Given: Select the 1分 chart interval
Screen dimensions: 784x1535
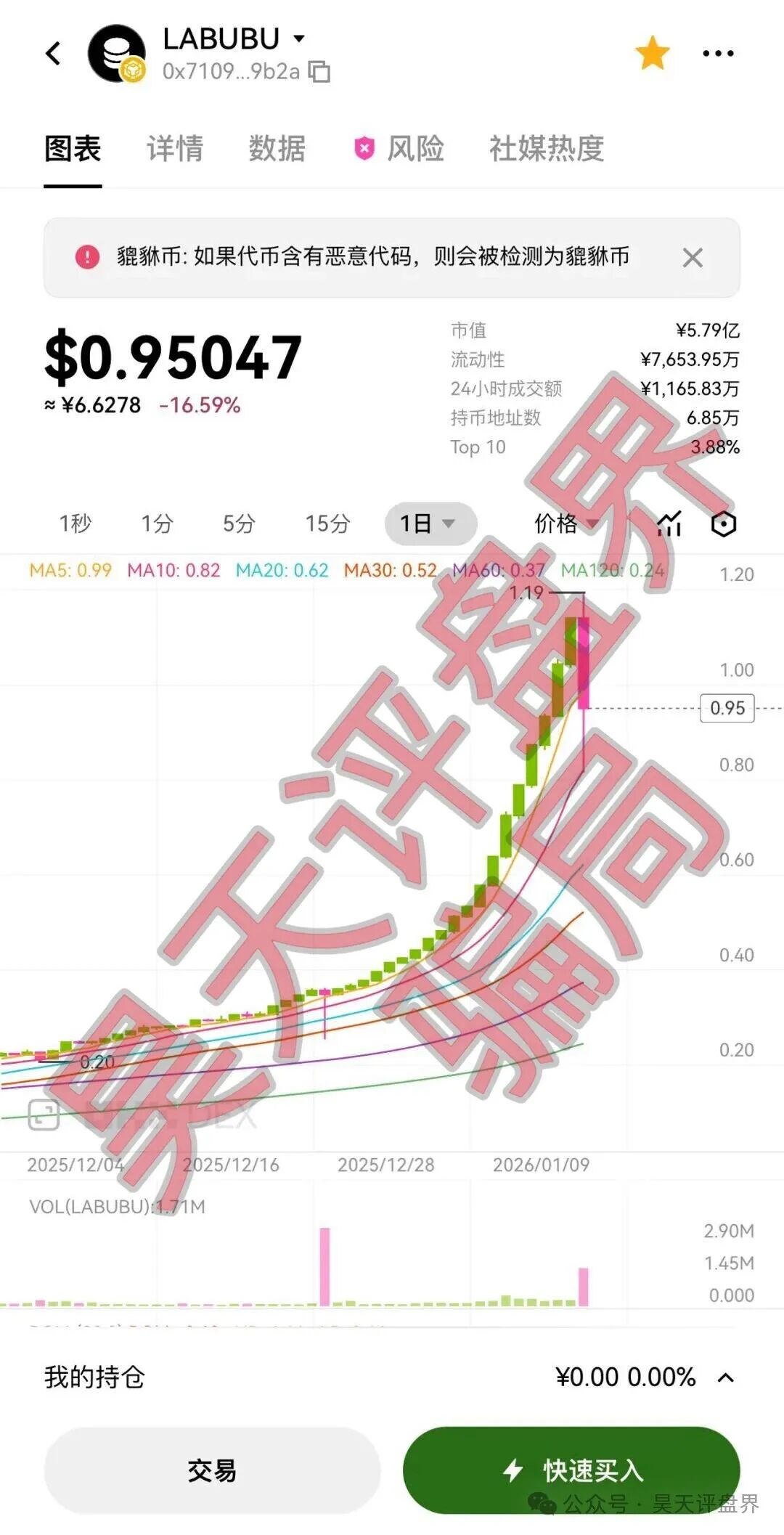Looking at the screenshot, I should click(158, 524).
